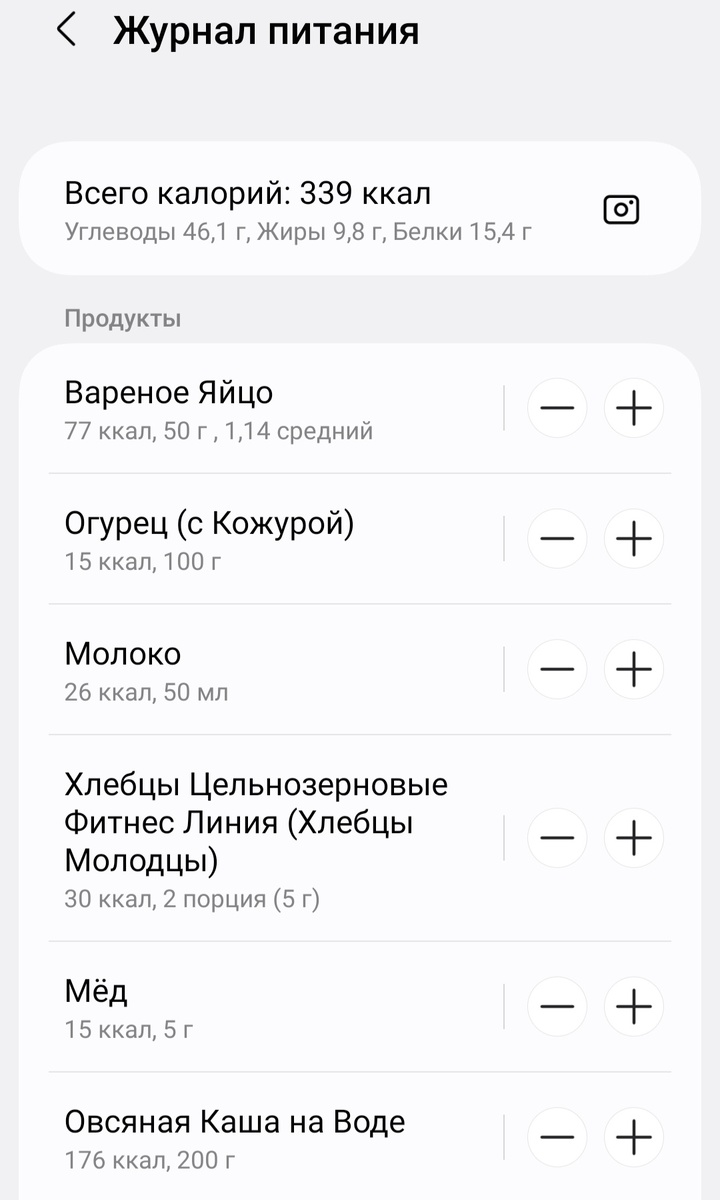720x1200 pixels.
Task: Open the Овсяная Каша на Воде entry
Action: (x=260, y=1137)
